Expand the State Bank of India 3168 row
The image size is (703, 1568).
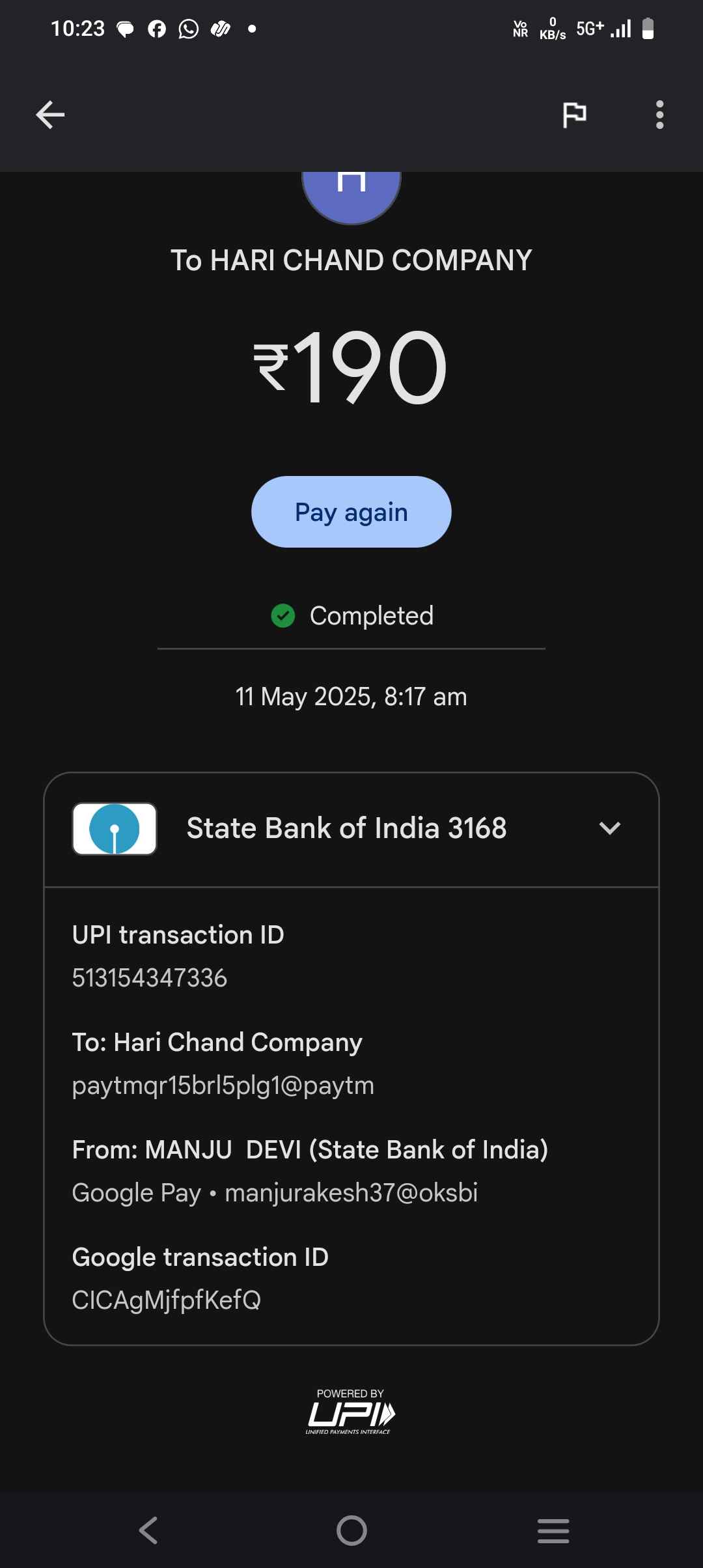tap(351, 829)
